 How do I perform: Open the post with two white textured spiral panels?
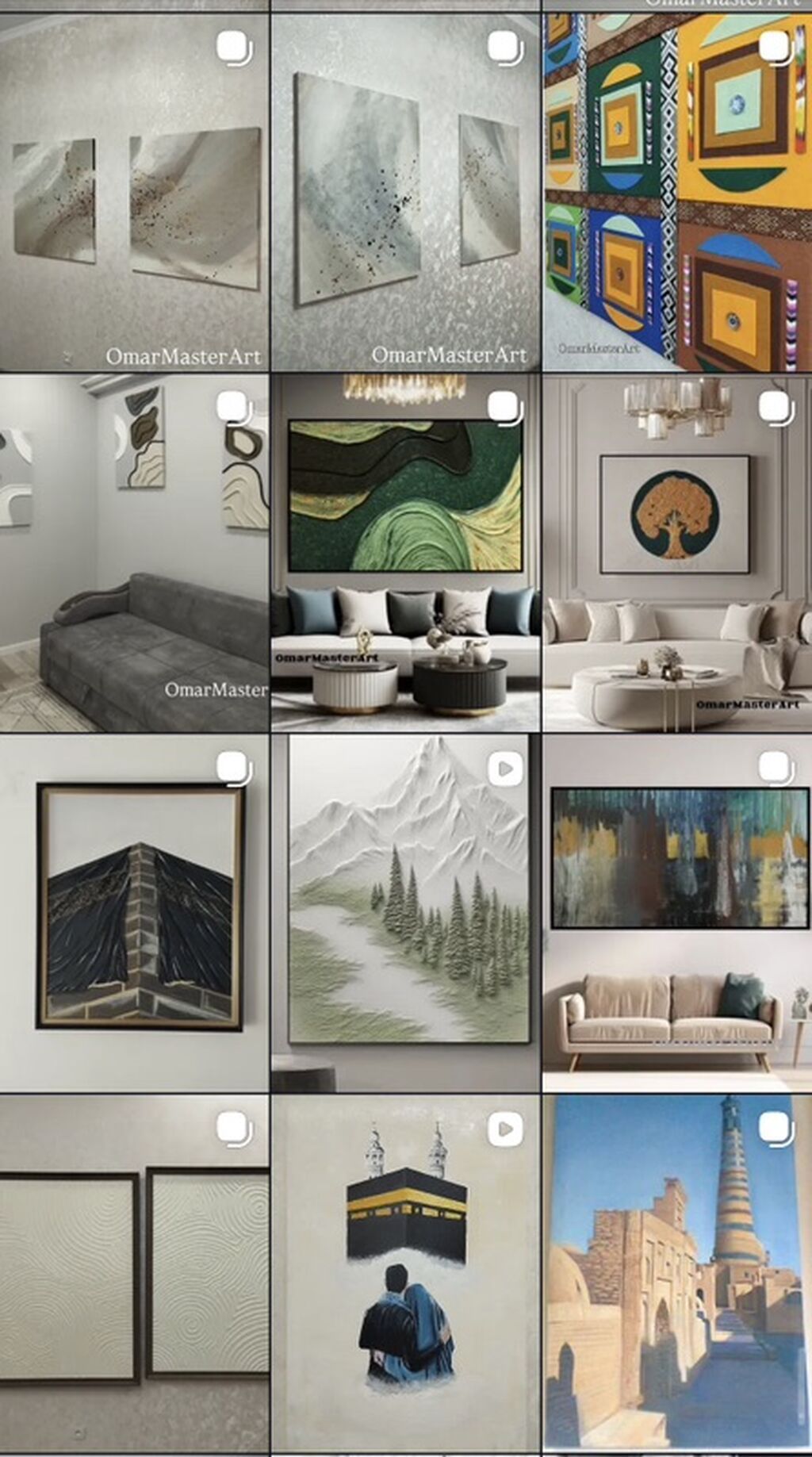point(134,1274)
